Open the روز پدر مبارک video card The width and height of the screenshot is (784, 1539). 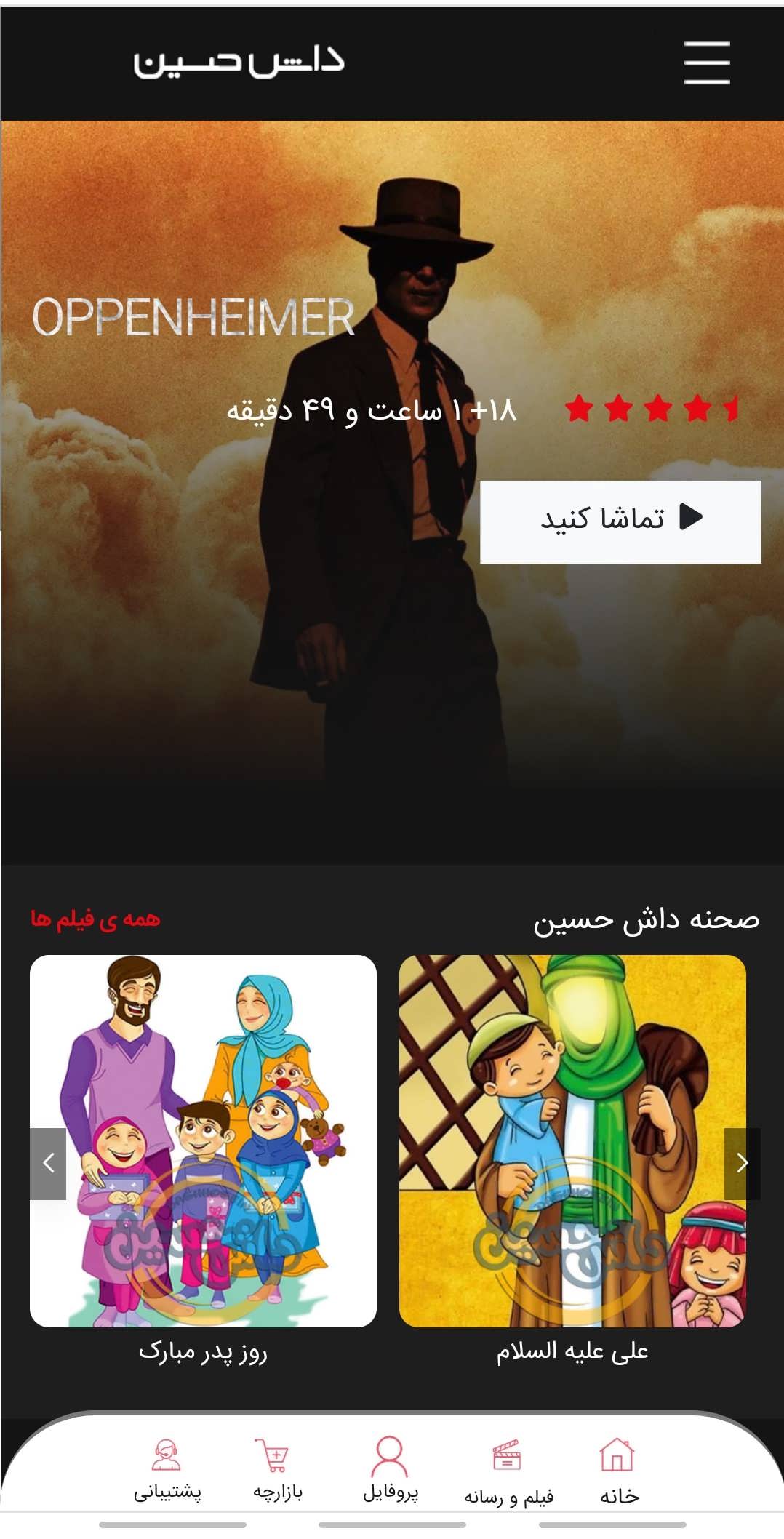coord(203,1140)
